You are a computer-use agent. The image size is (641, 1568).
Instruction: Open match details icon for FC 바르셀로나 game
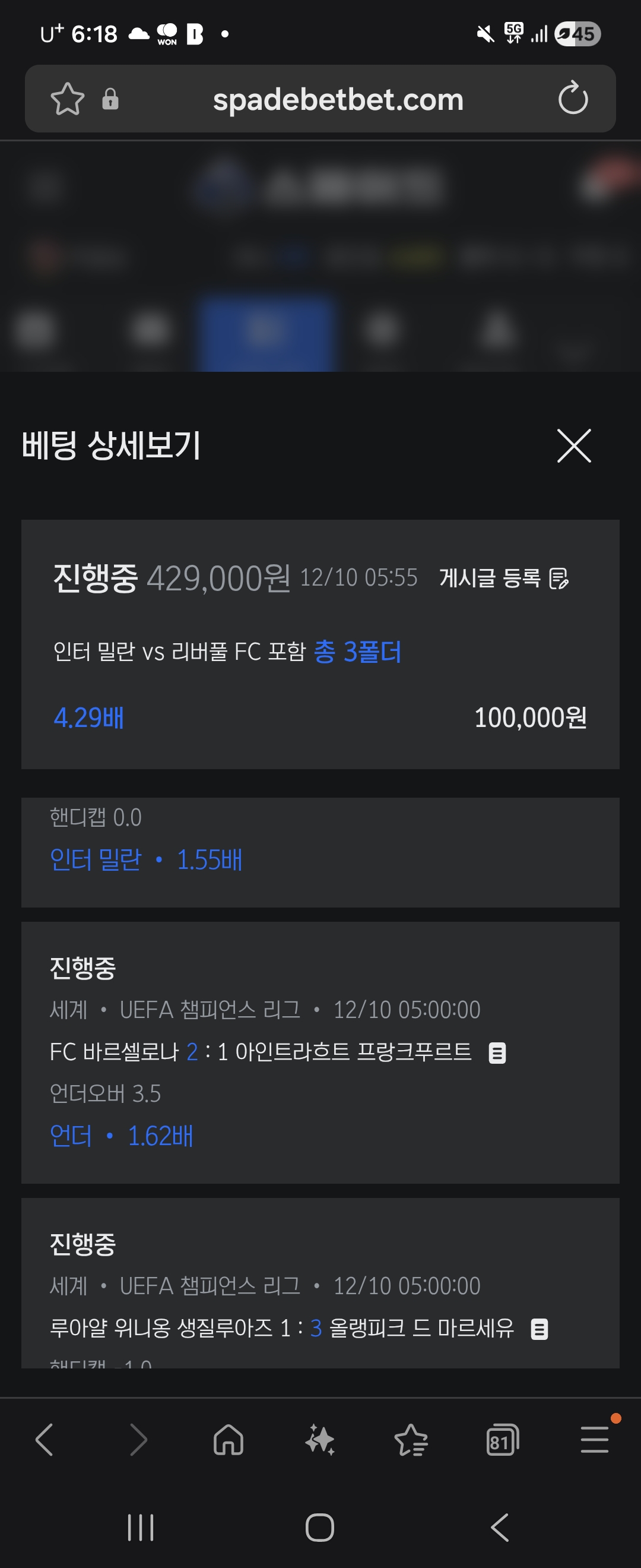(x=497, y=1052)
